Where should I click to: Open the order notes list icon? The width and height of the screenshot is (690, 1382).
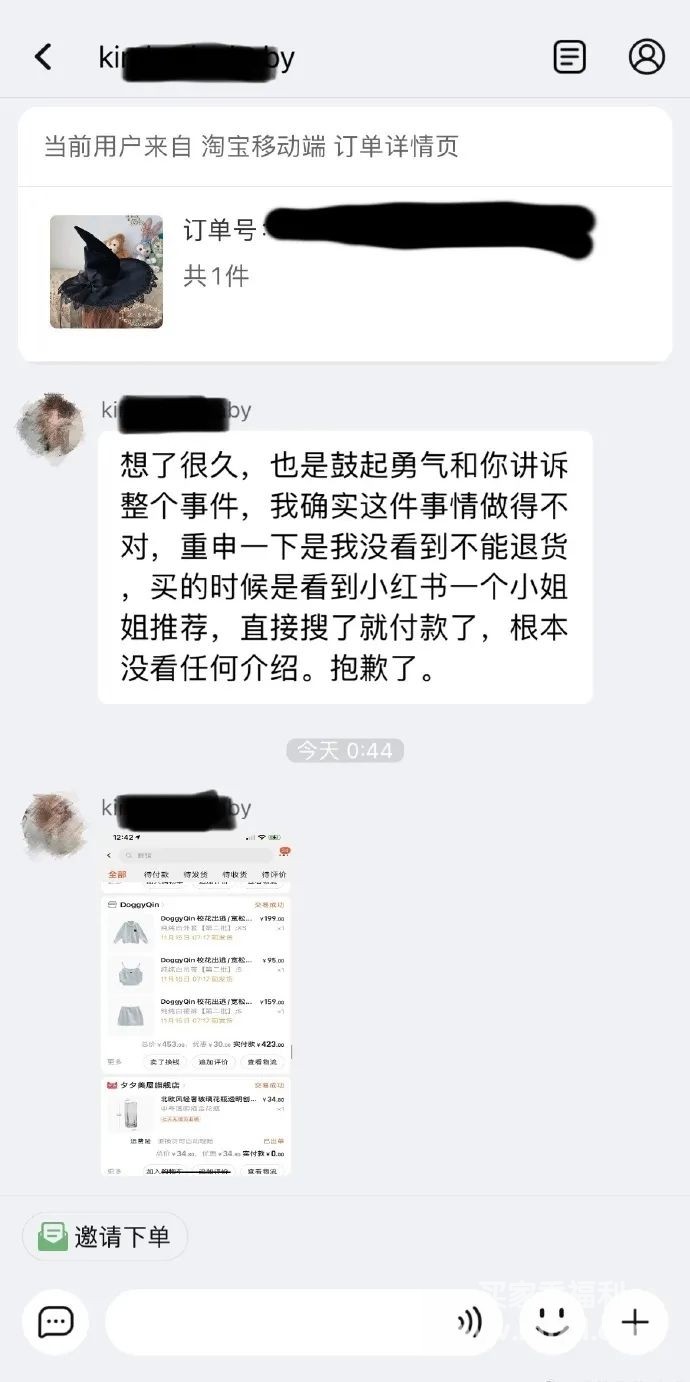(570, 57)
